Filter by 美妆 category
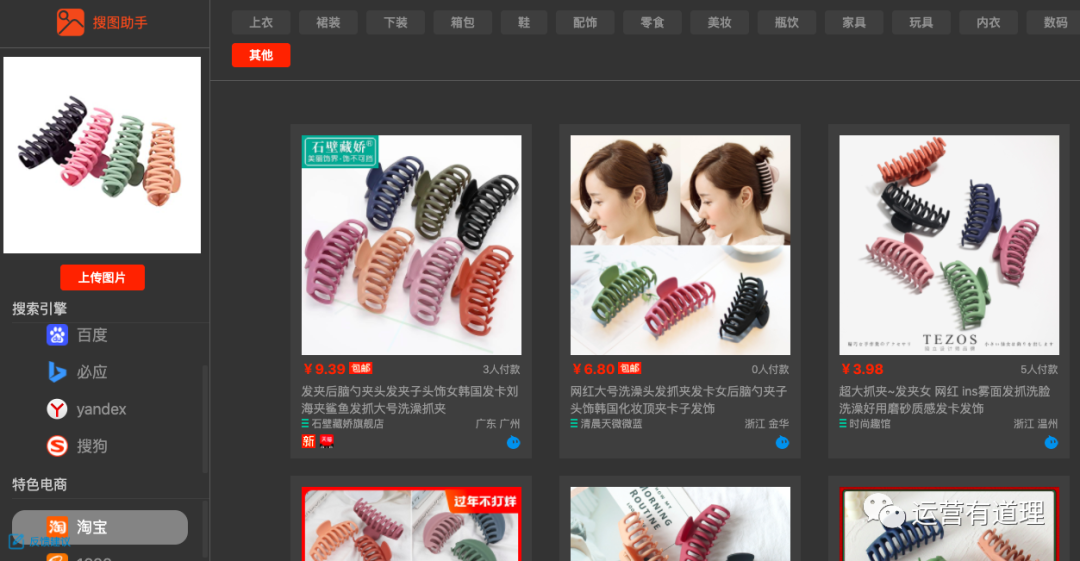1080x561 pixels. click(x=719, y=22)
